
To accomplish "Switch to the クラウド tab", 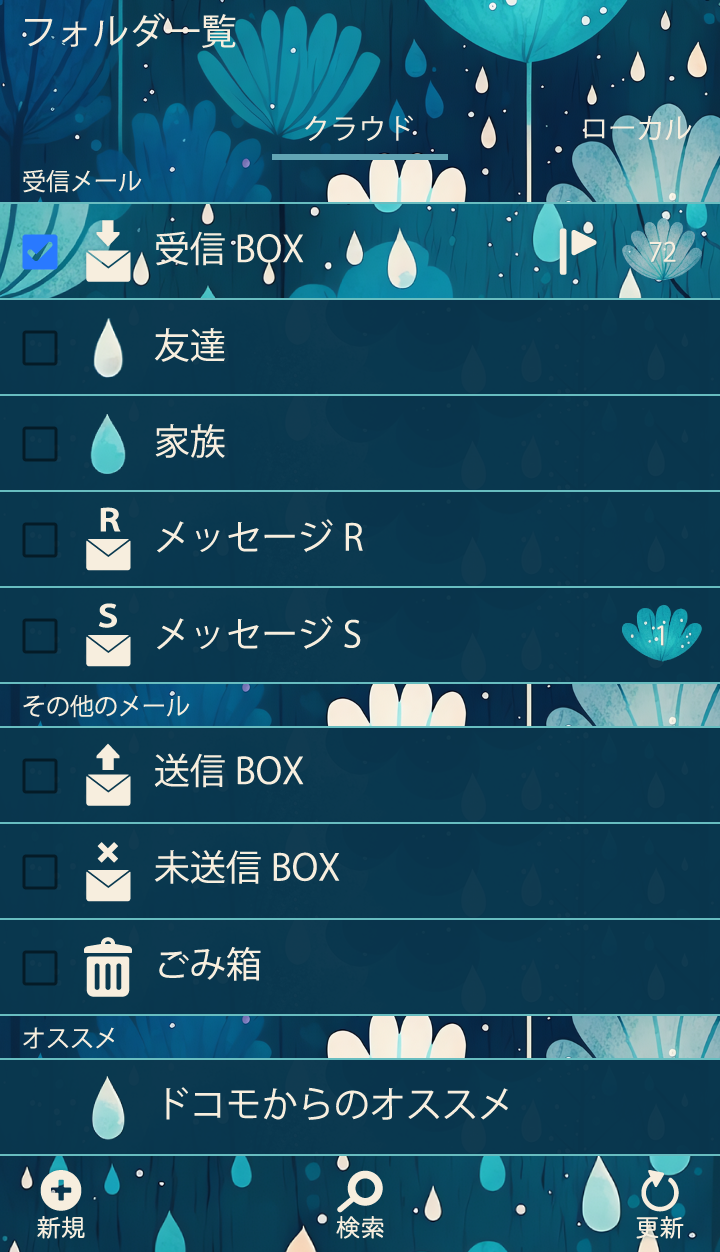I will click(359, 128).
